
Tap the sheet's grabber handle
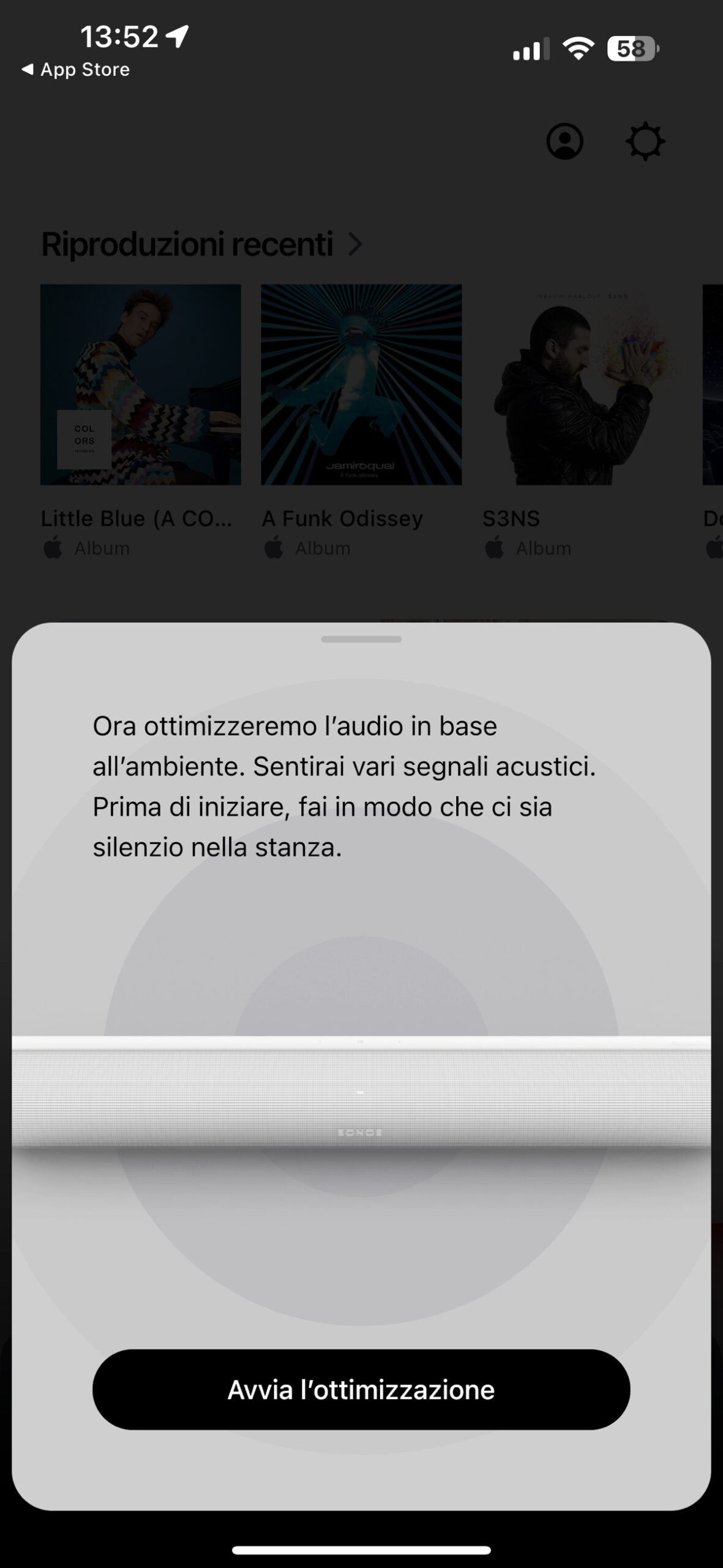pos(361,639)
